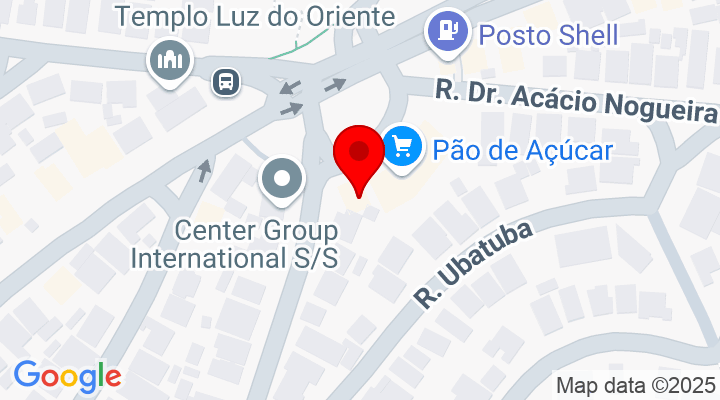Select the Center Group International S/S marker
This screenshot has height=400, width=720.
281,180
